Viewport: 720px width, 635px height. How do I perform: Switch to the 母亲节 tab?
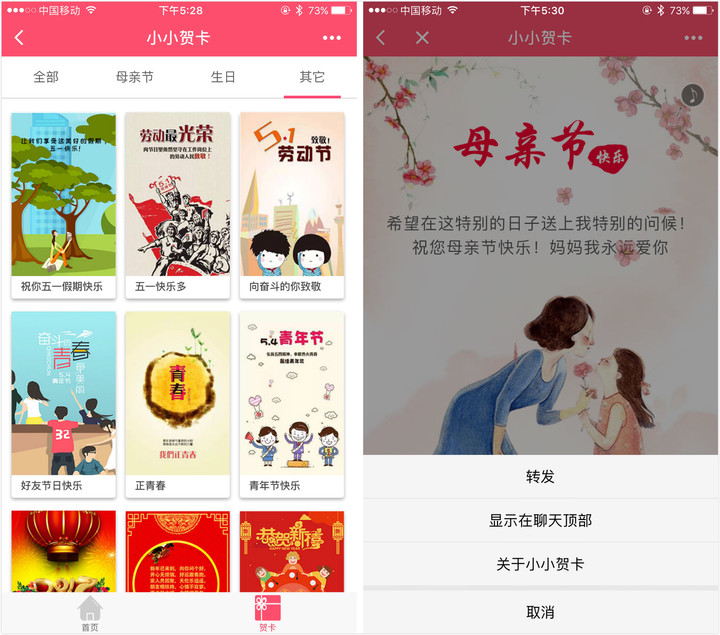[134, 77]
